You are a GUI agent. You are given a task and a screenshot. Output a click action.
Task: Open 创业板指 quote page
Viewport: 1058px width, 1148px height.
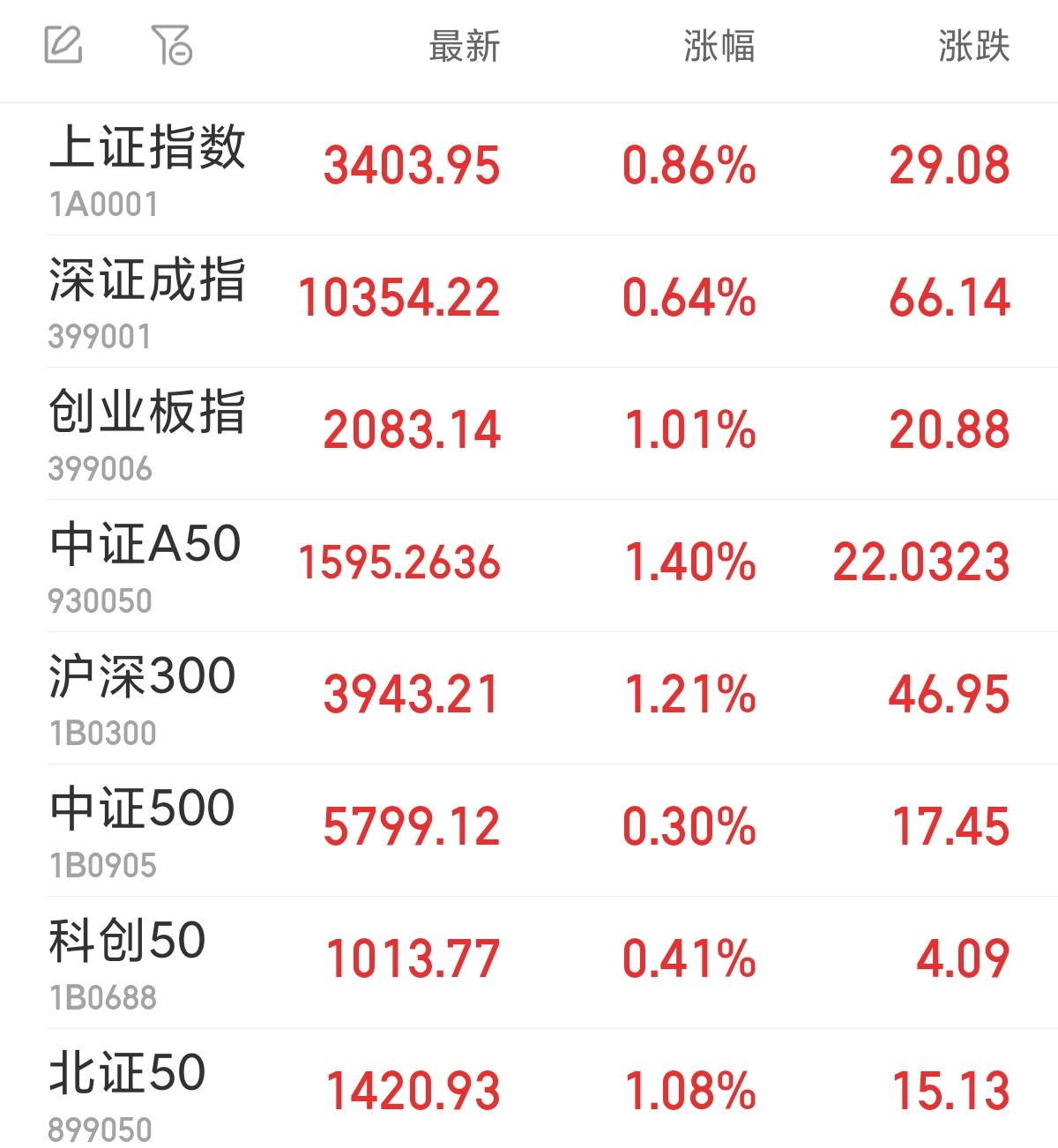click(x=147, y=432)
